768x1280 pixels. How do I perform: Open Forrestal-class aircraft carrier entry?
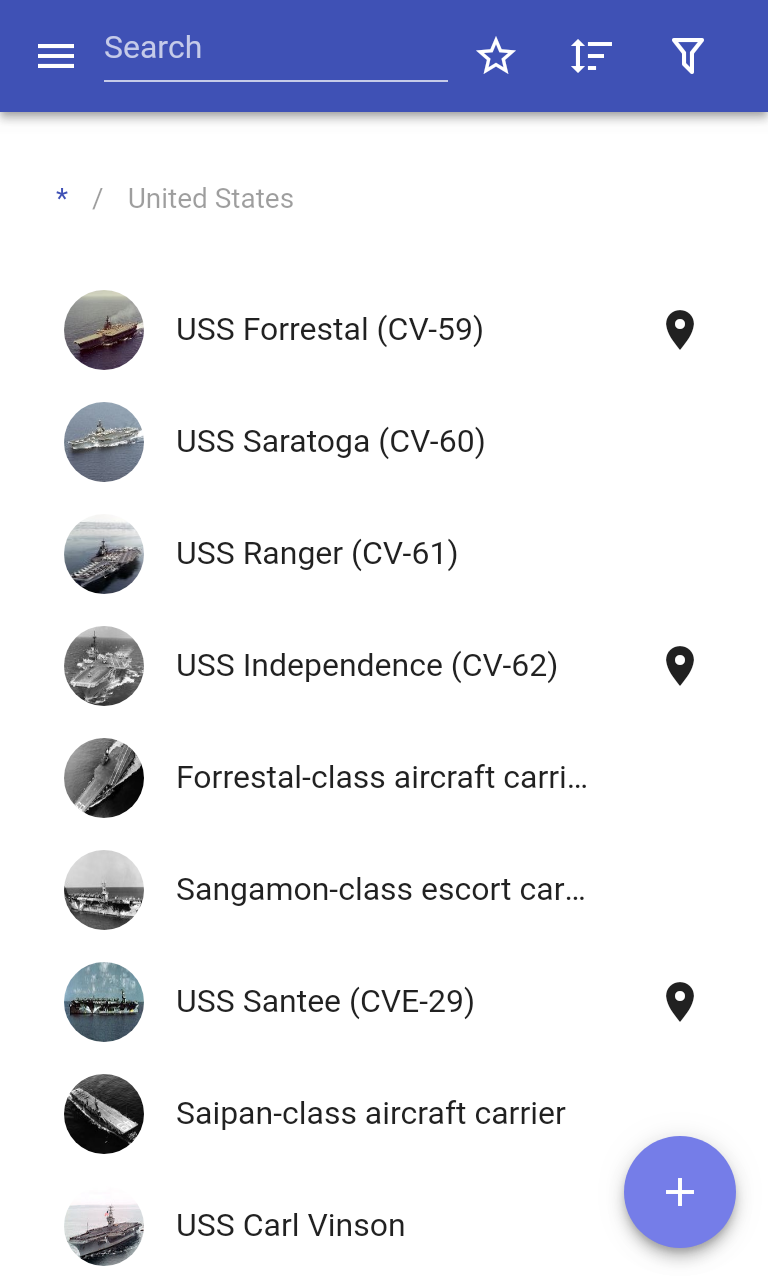(380, 778)
